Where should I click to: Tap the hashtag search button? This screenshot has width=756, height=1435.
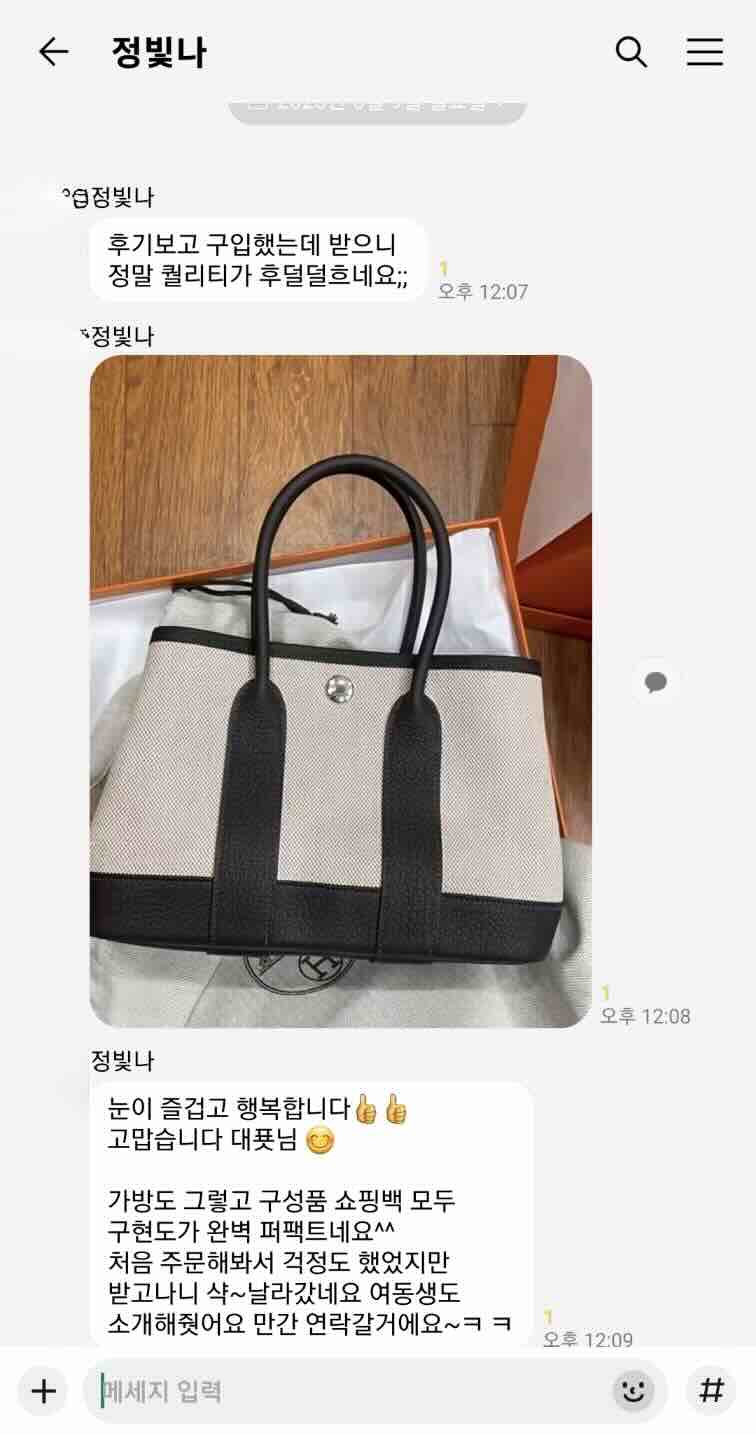pyautogui.click(x=711, y=1390)
